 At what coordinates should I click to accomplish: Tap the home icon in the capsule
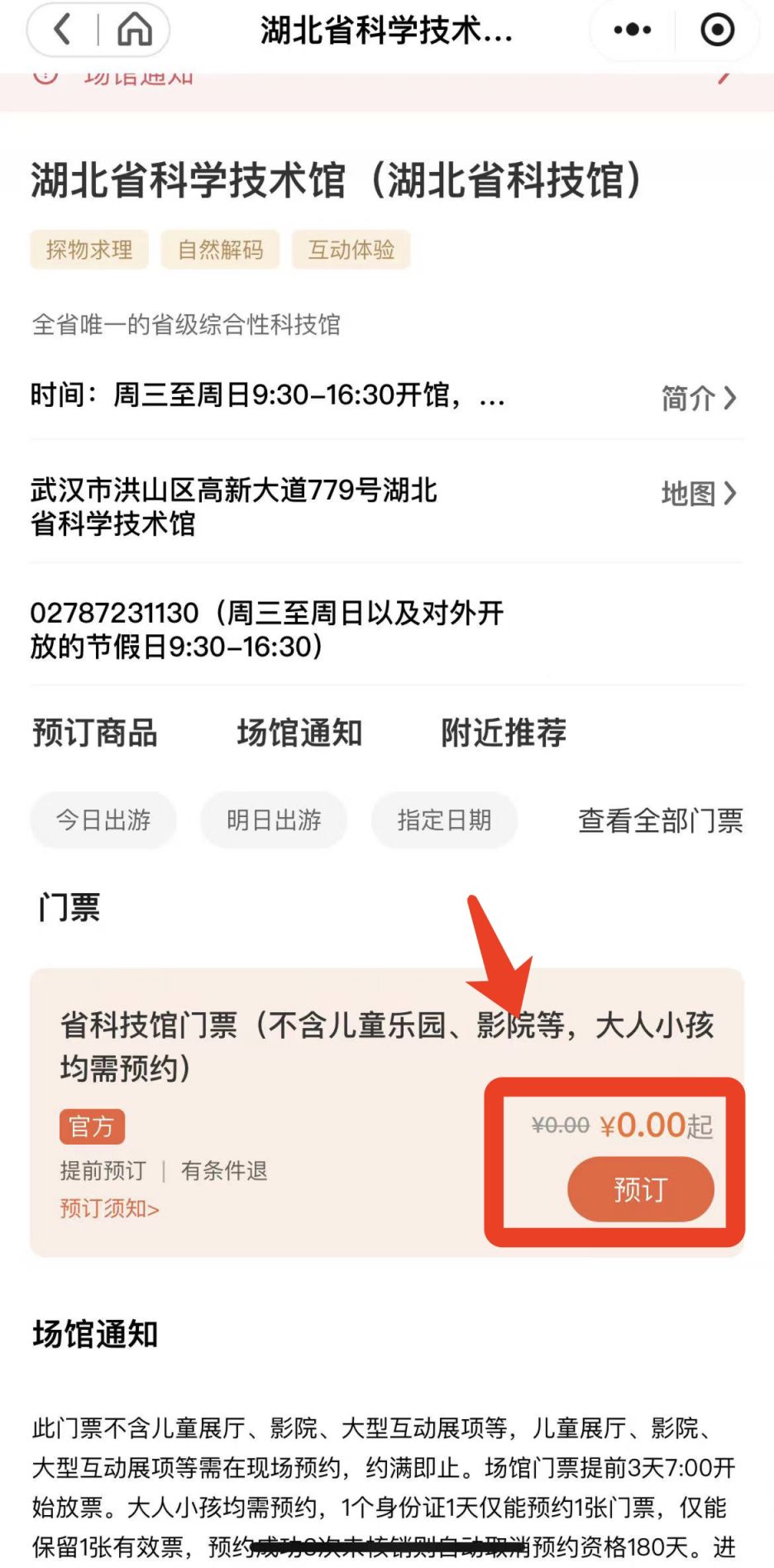(x=134, y=30)
